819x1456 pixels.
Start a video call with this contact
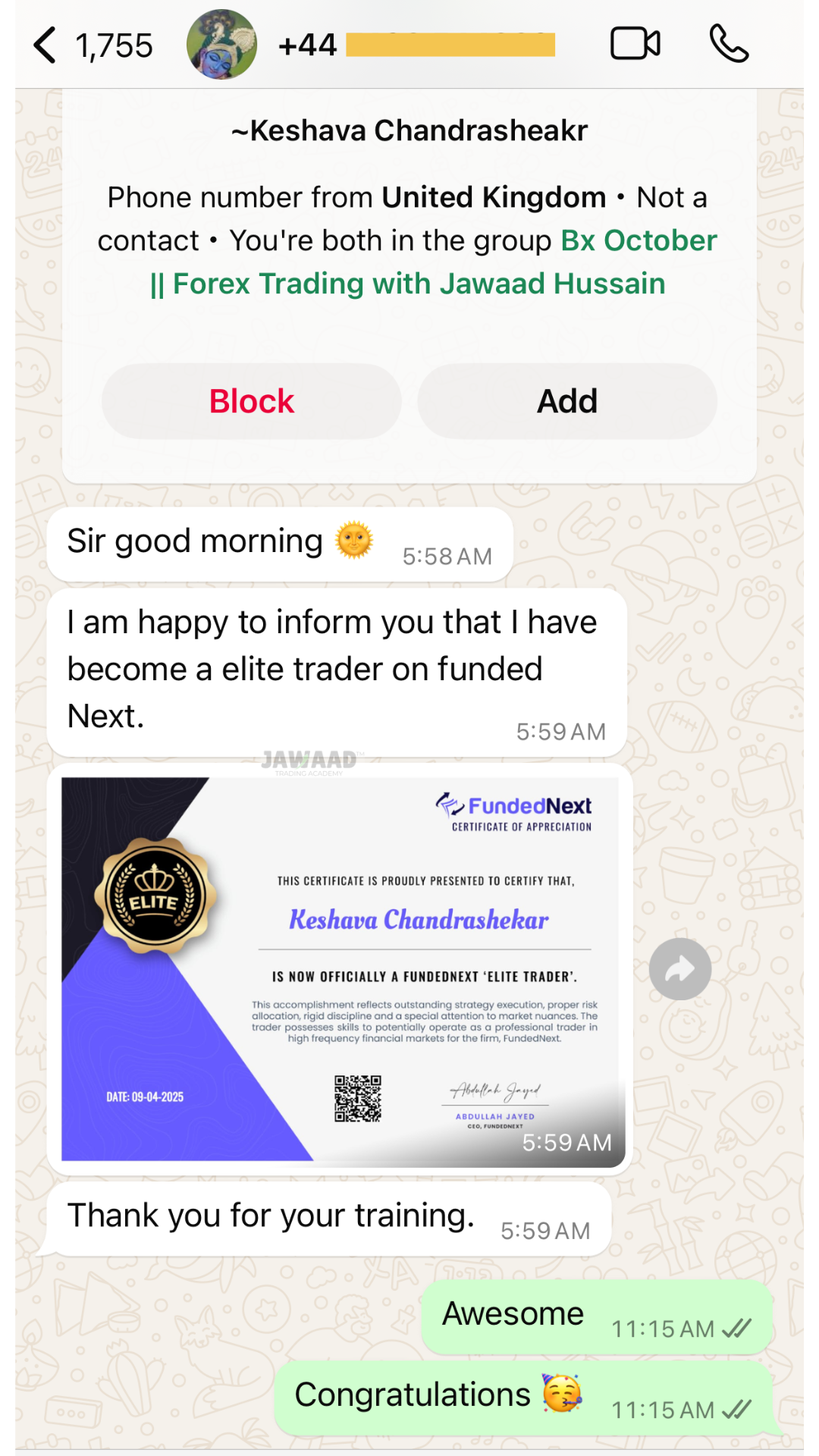[635, 44]
